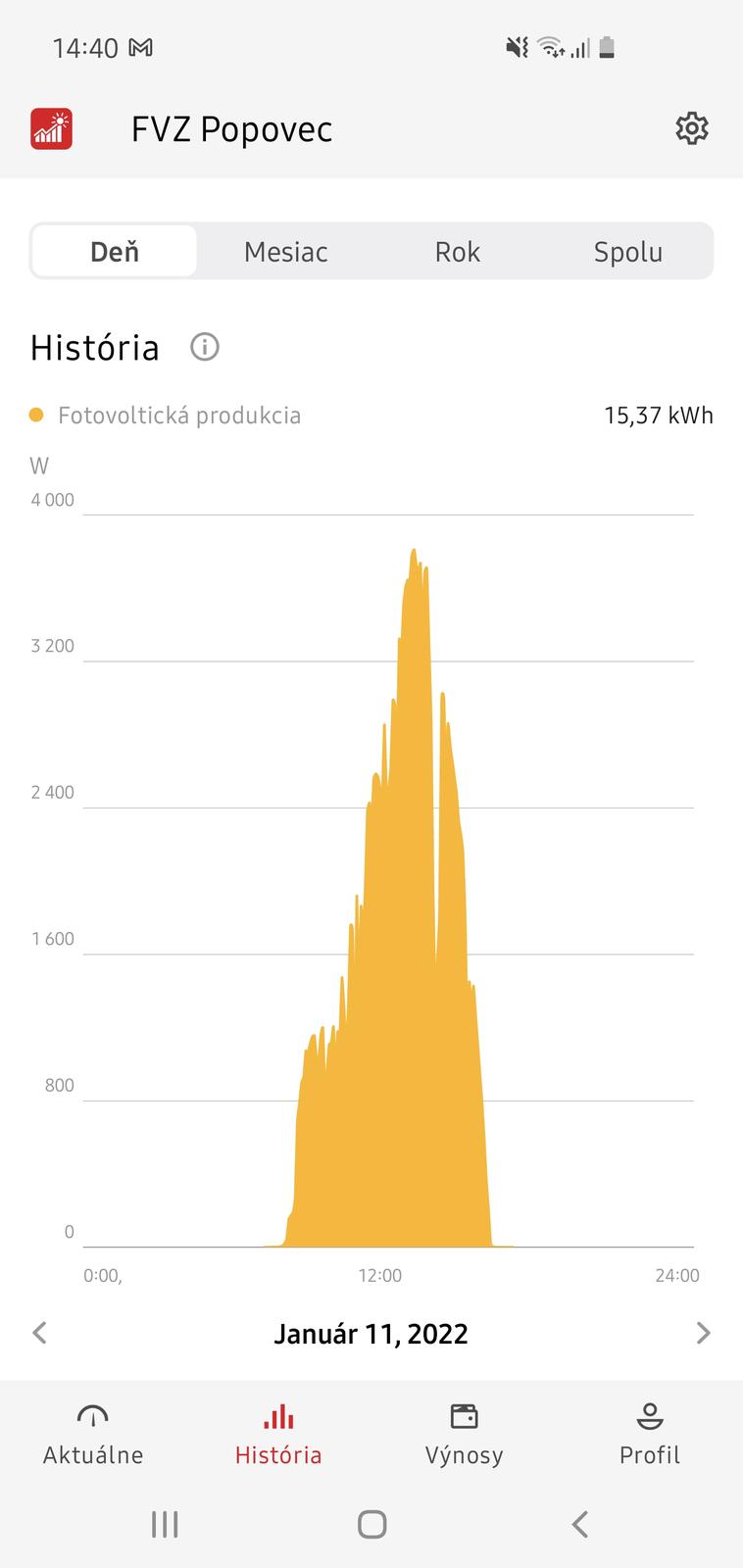Screen dimensions: 743x1568
Task: Show the Spolu total view
Action: (627, 252)
